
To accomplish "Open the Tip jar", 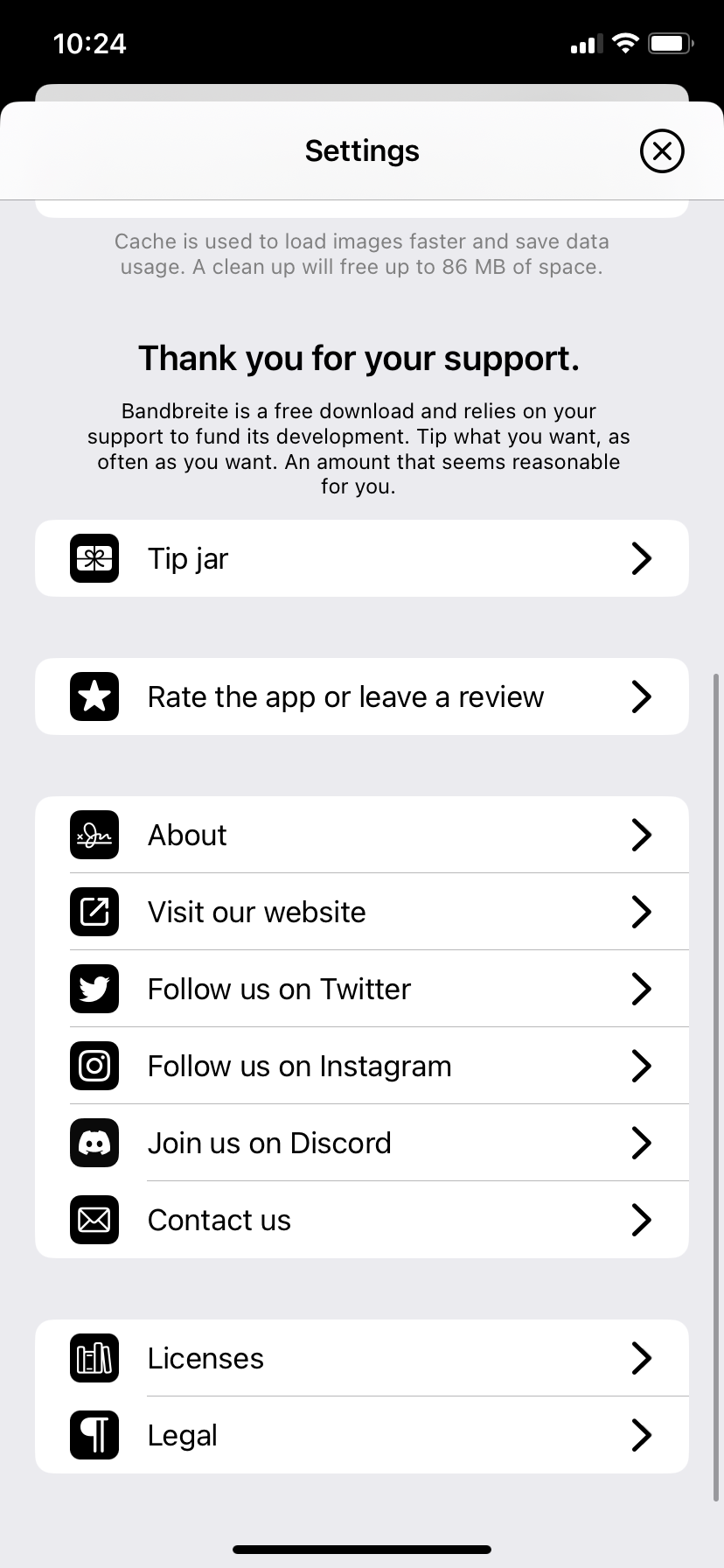I will pyautogui.click(x=361, y=558).
